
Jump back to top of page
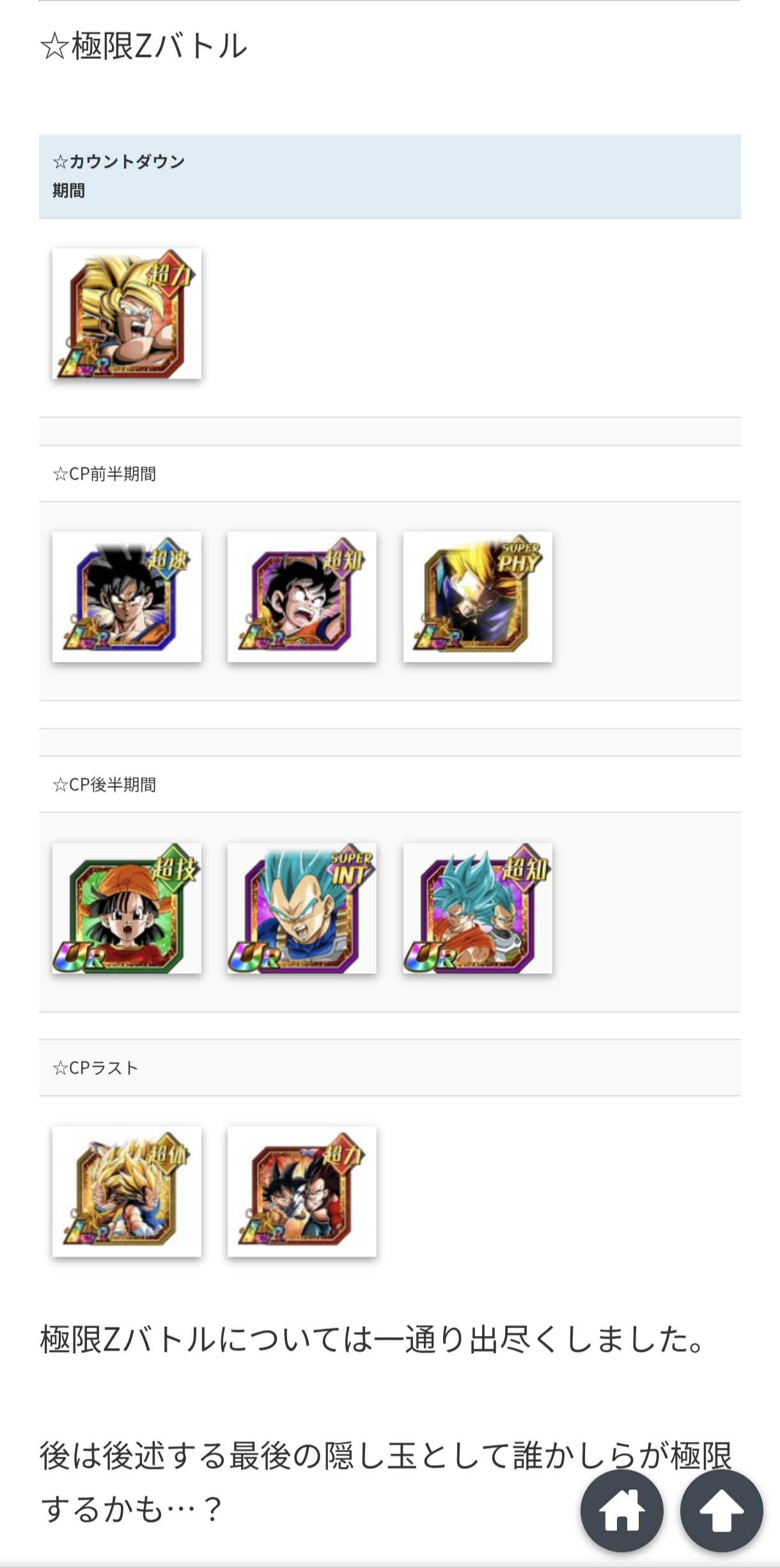[x=721, y=1511]
